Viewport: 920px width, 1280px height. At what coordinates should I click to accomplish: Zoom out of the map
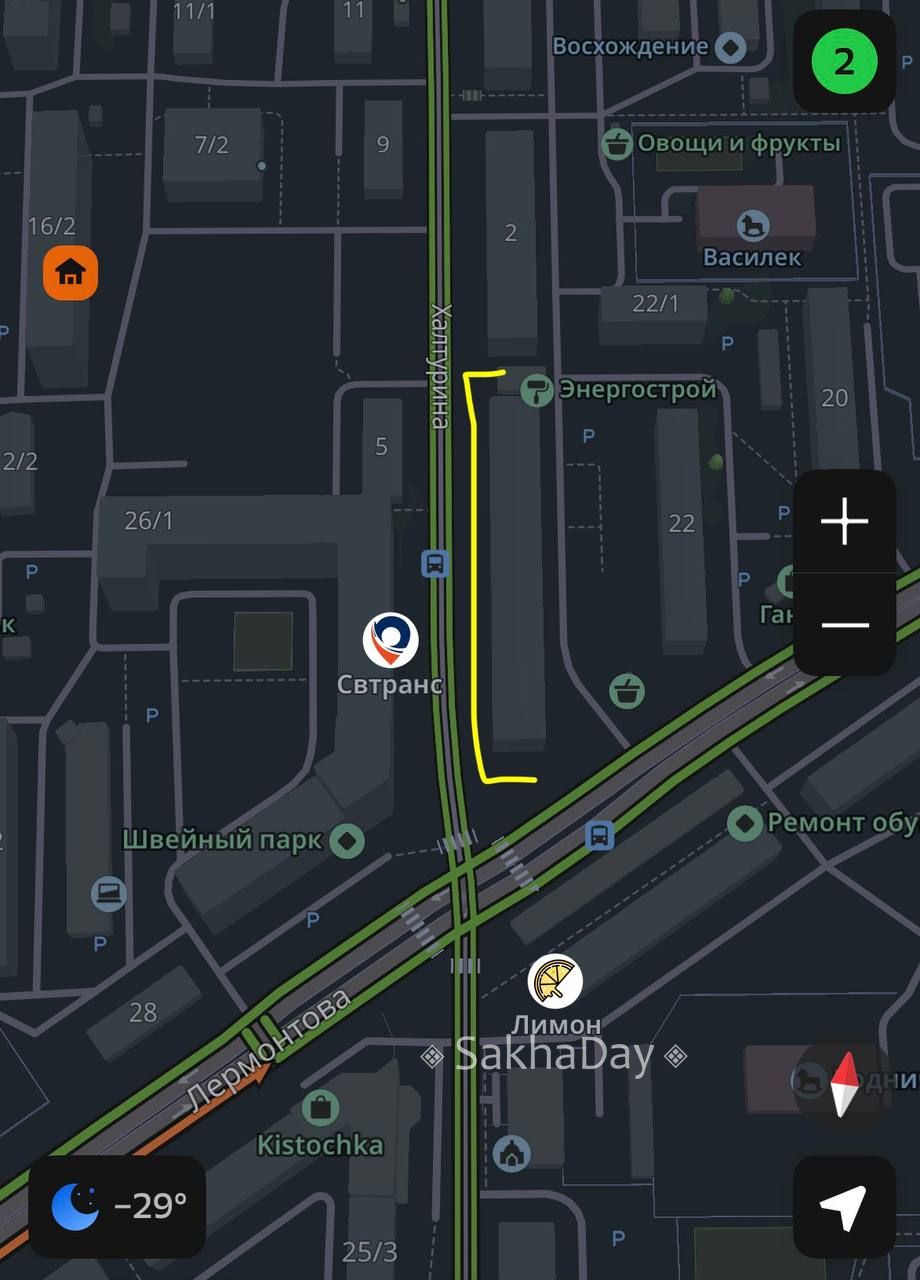[x=844, y=625]
